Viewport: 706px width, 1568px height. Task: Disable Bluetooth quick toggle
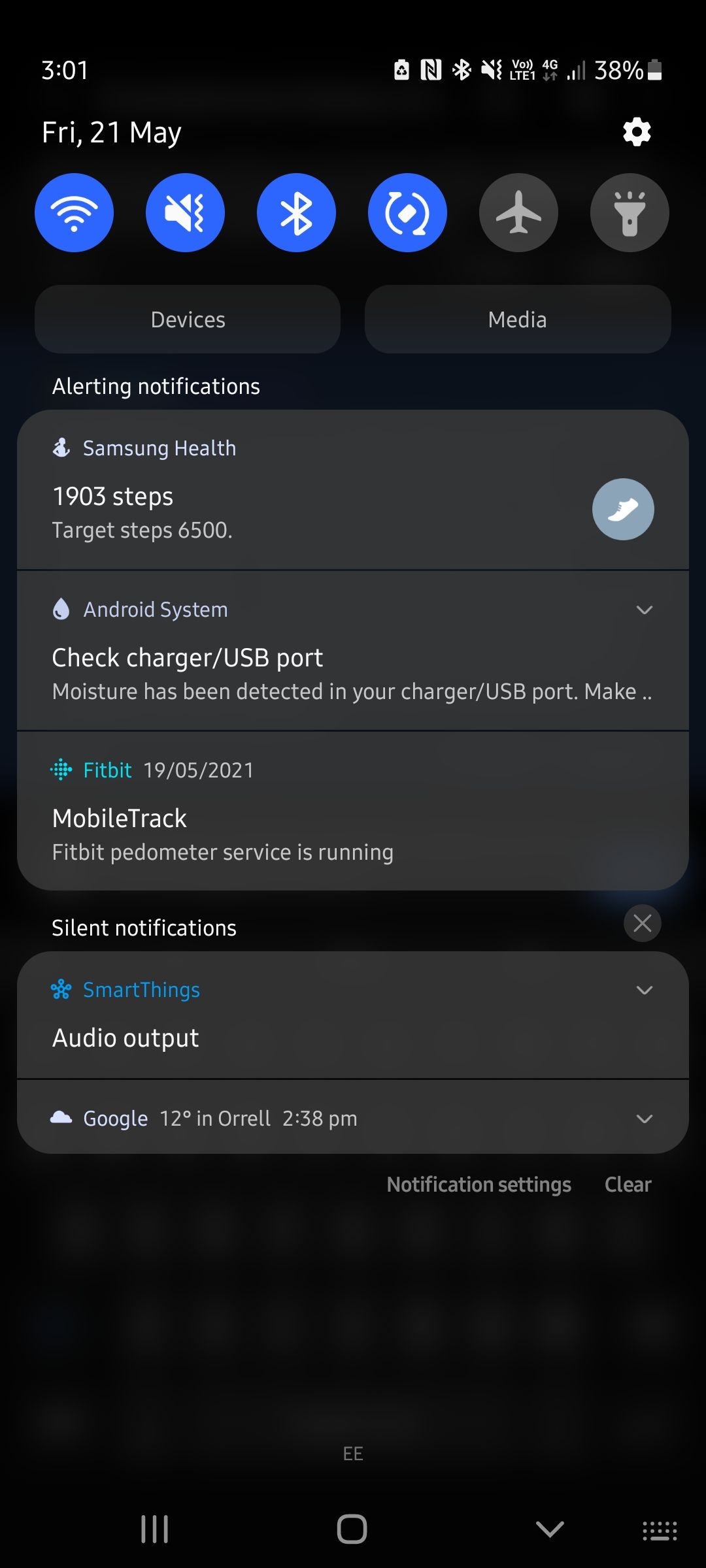(x=296, y=212)
